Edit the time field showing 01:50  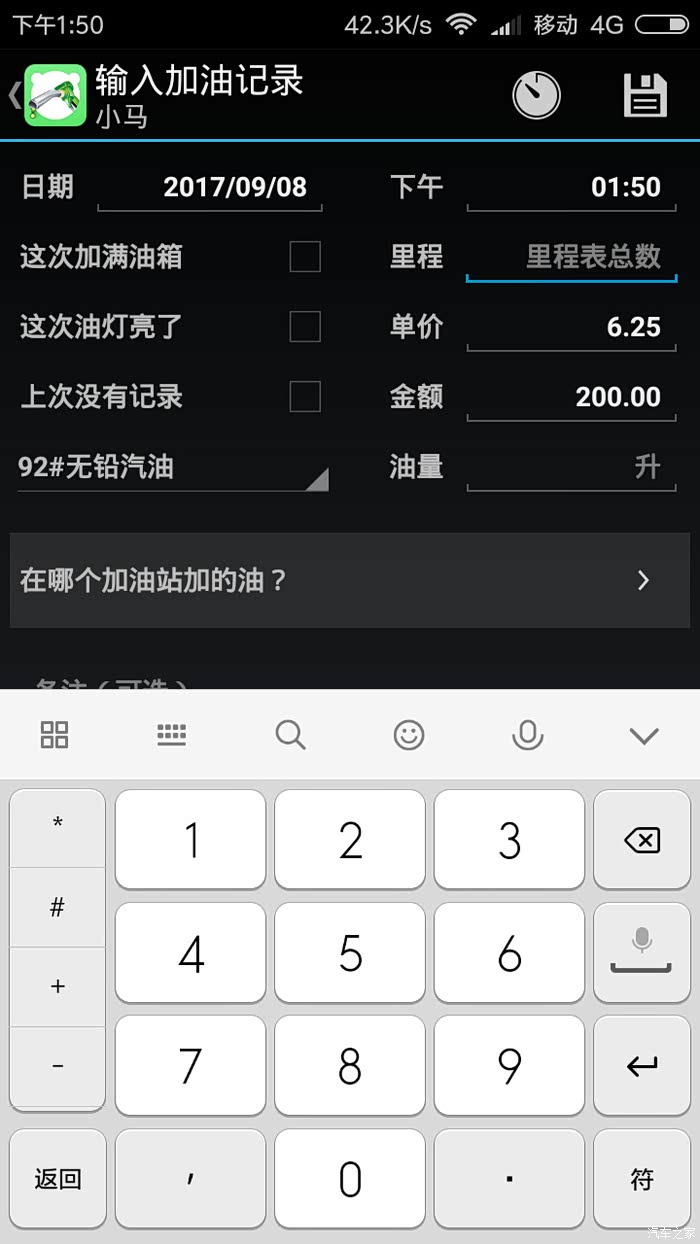(571, 187)
